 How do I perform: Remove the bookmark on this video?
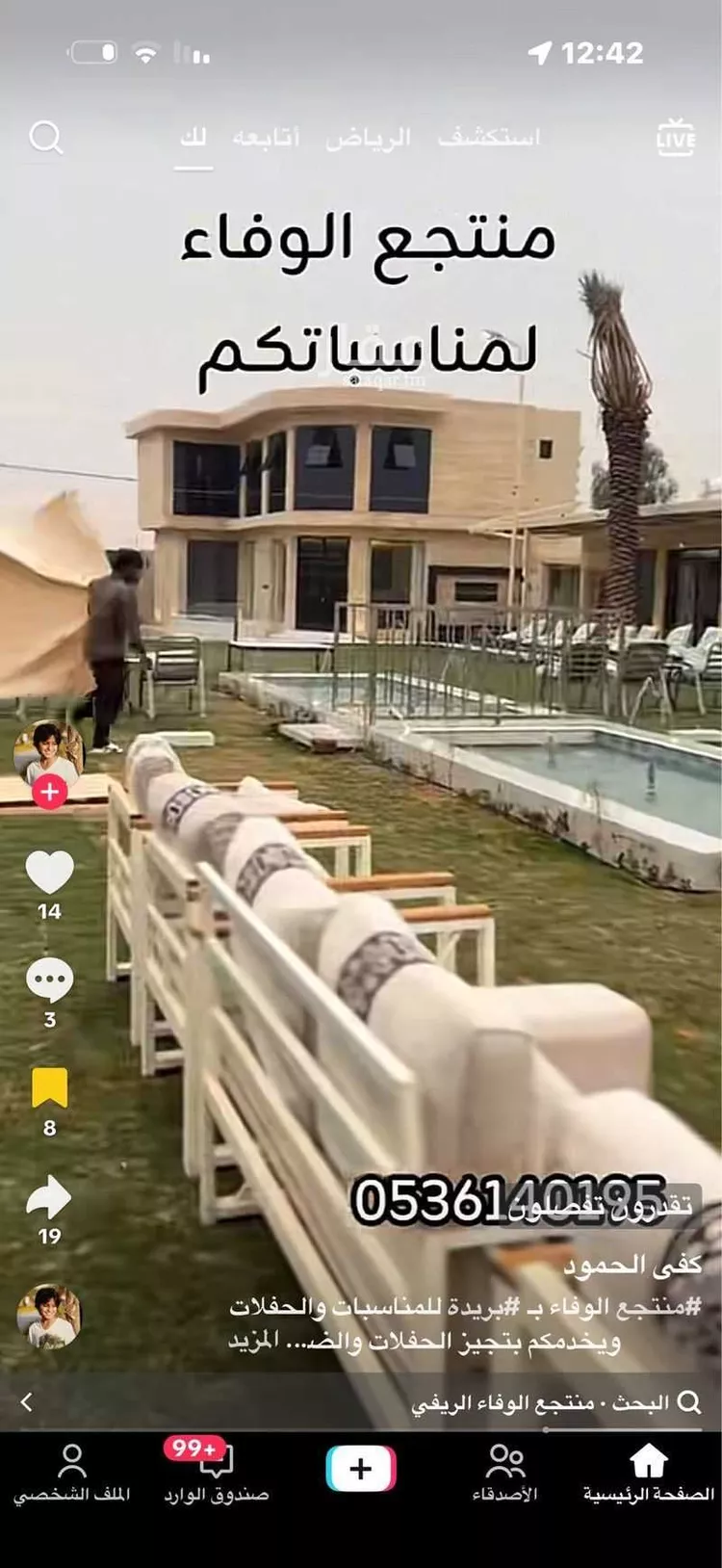point(49,1088)
